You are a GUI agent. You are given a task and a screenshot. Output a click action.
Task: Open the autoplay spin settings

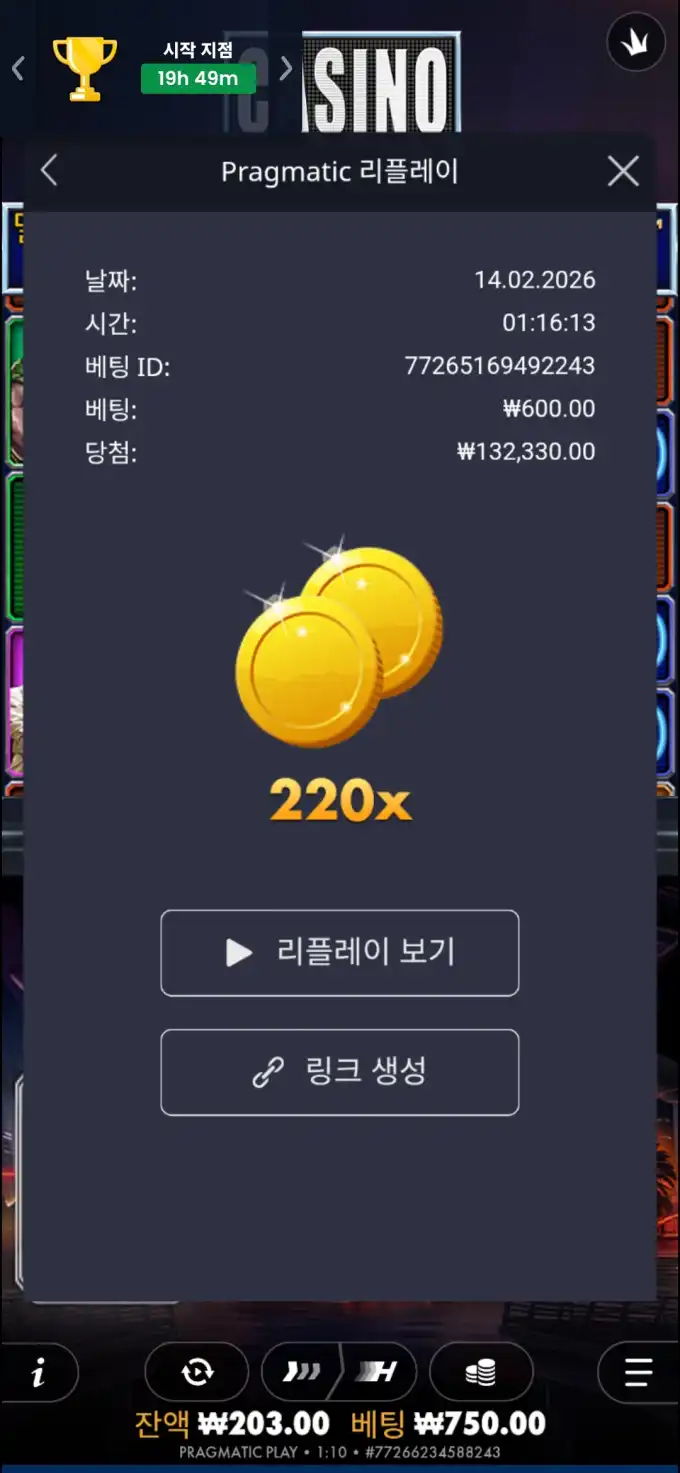[197, 1374]
